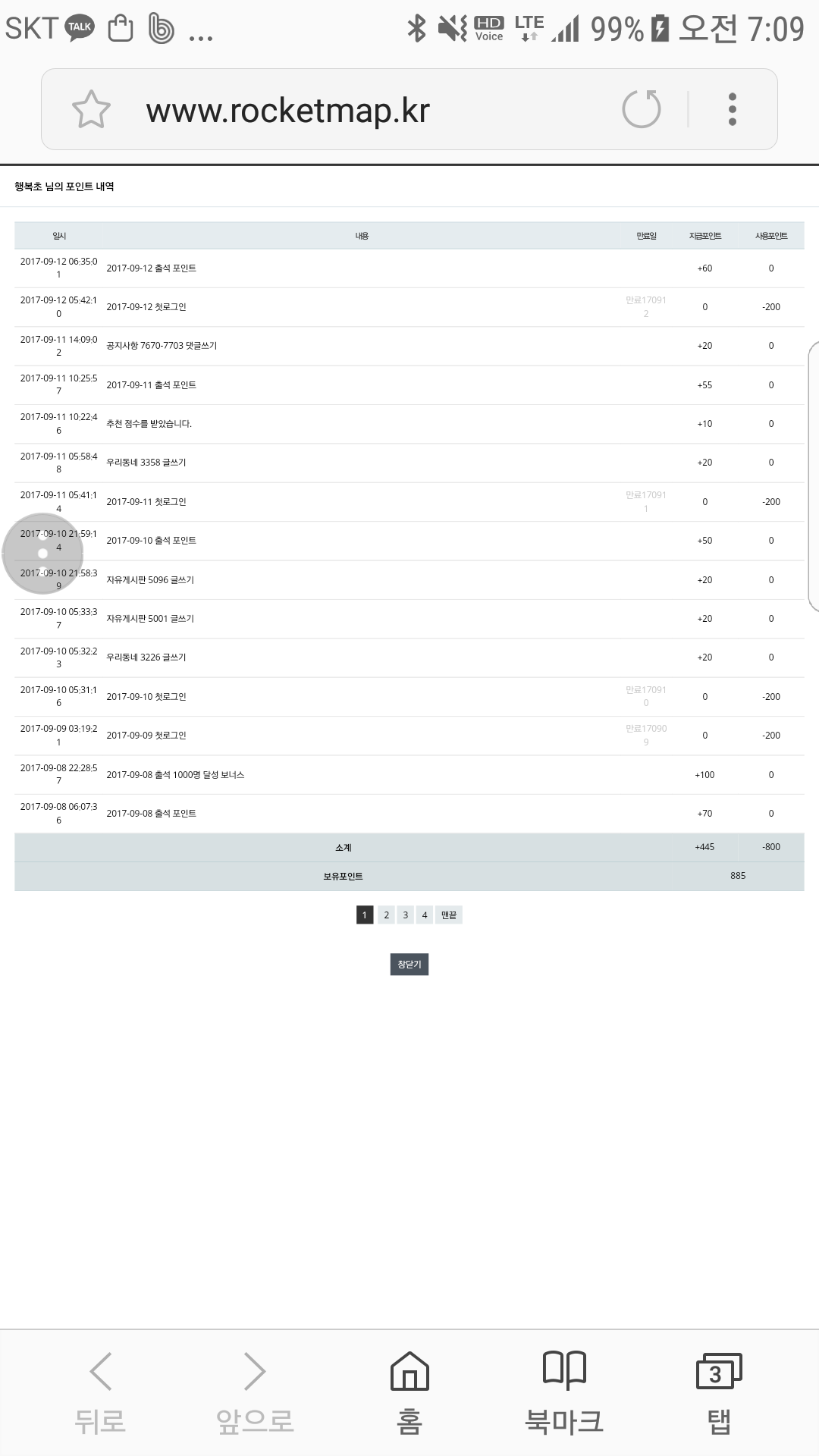Open bookmarks (북마크)
Screen dimensions: 819x1456
point(564,1392)
